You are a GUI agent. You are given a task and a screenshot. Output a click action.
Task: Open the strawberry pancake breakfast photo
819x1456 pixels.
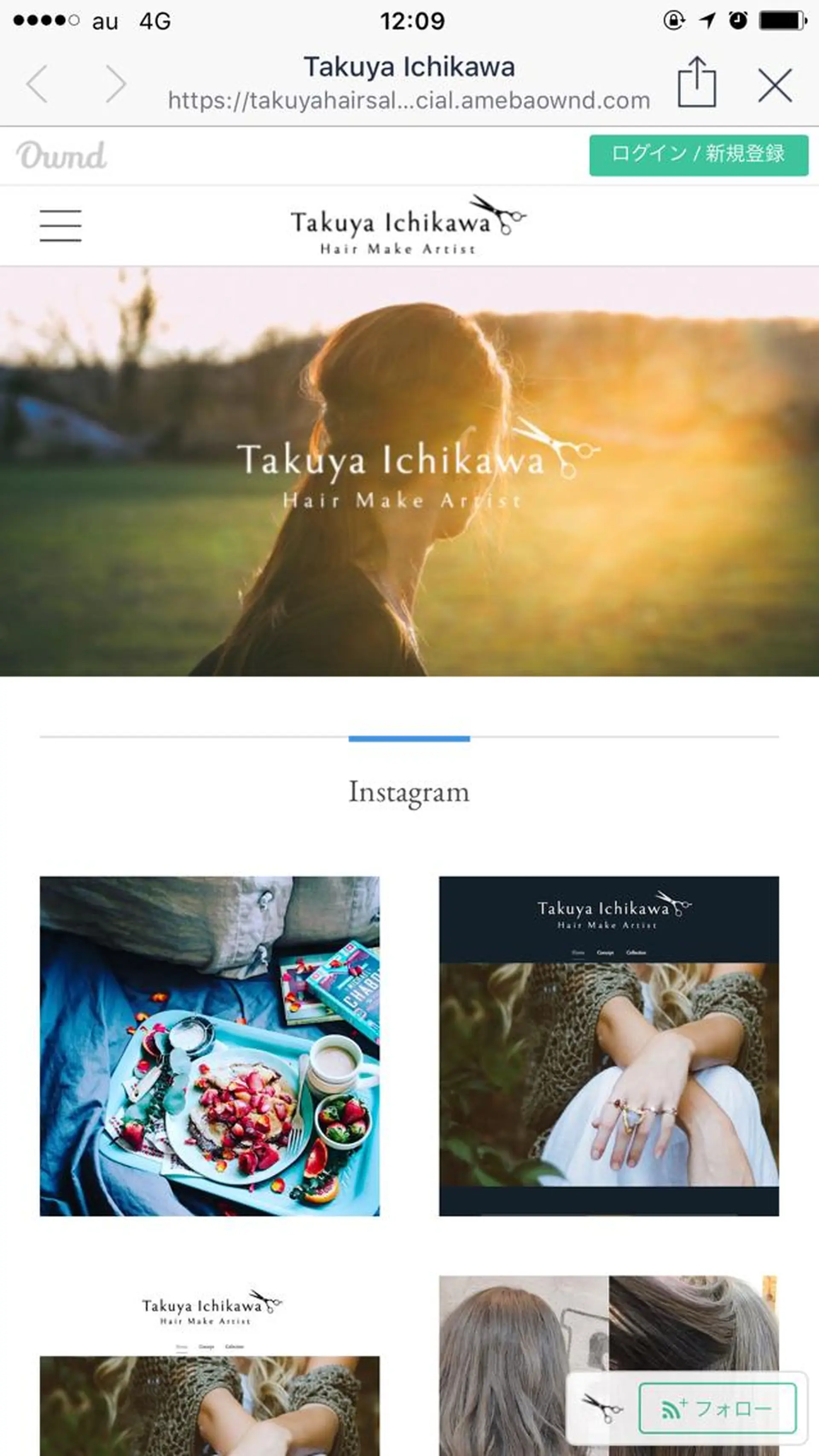point(210,1046)
